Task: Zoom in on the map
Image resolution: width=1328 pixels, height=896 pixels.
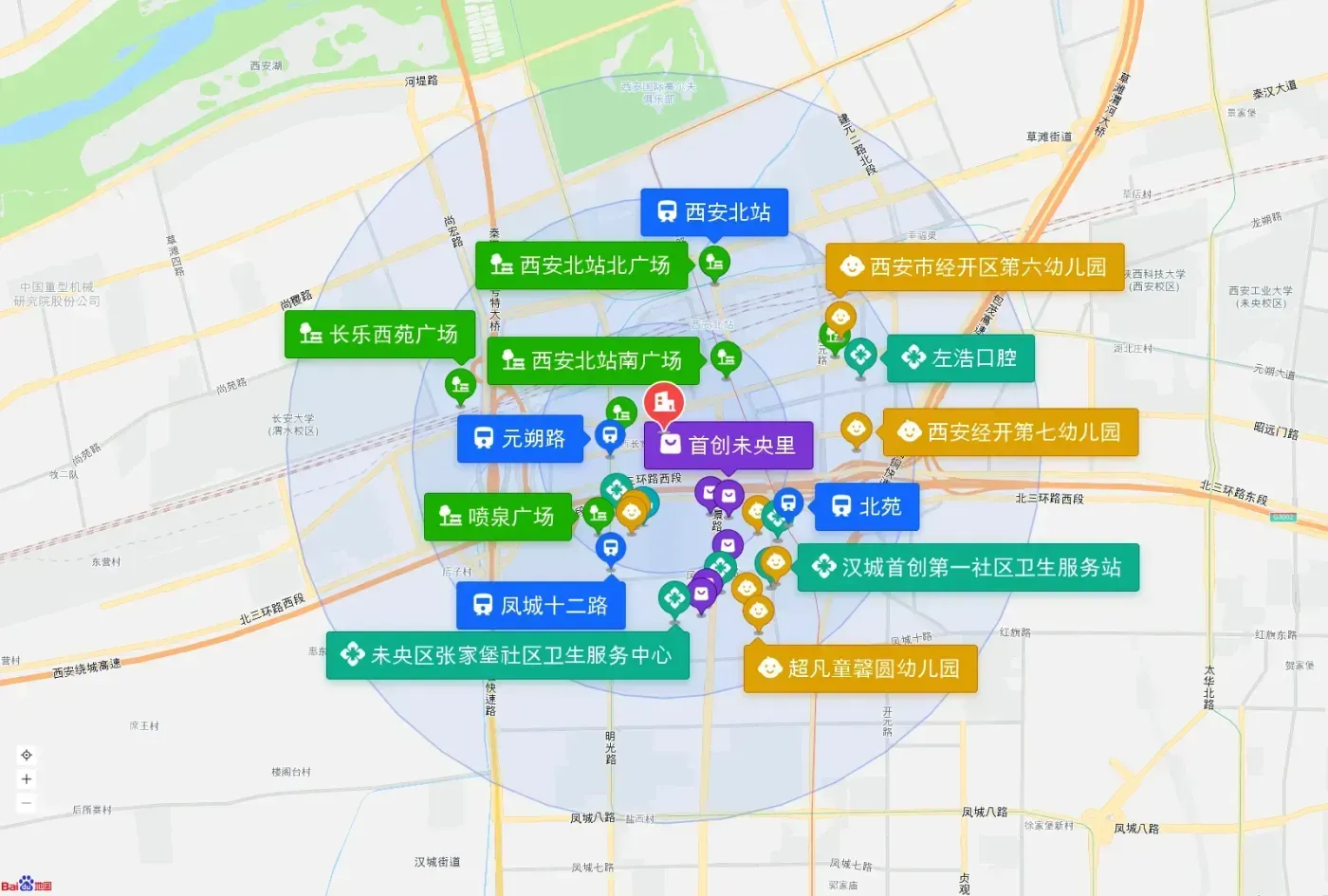Action: pyautogui.click(x=27, y=779)
